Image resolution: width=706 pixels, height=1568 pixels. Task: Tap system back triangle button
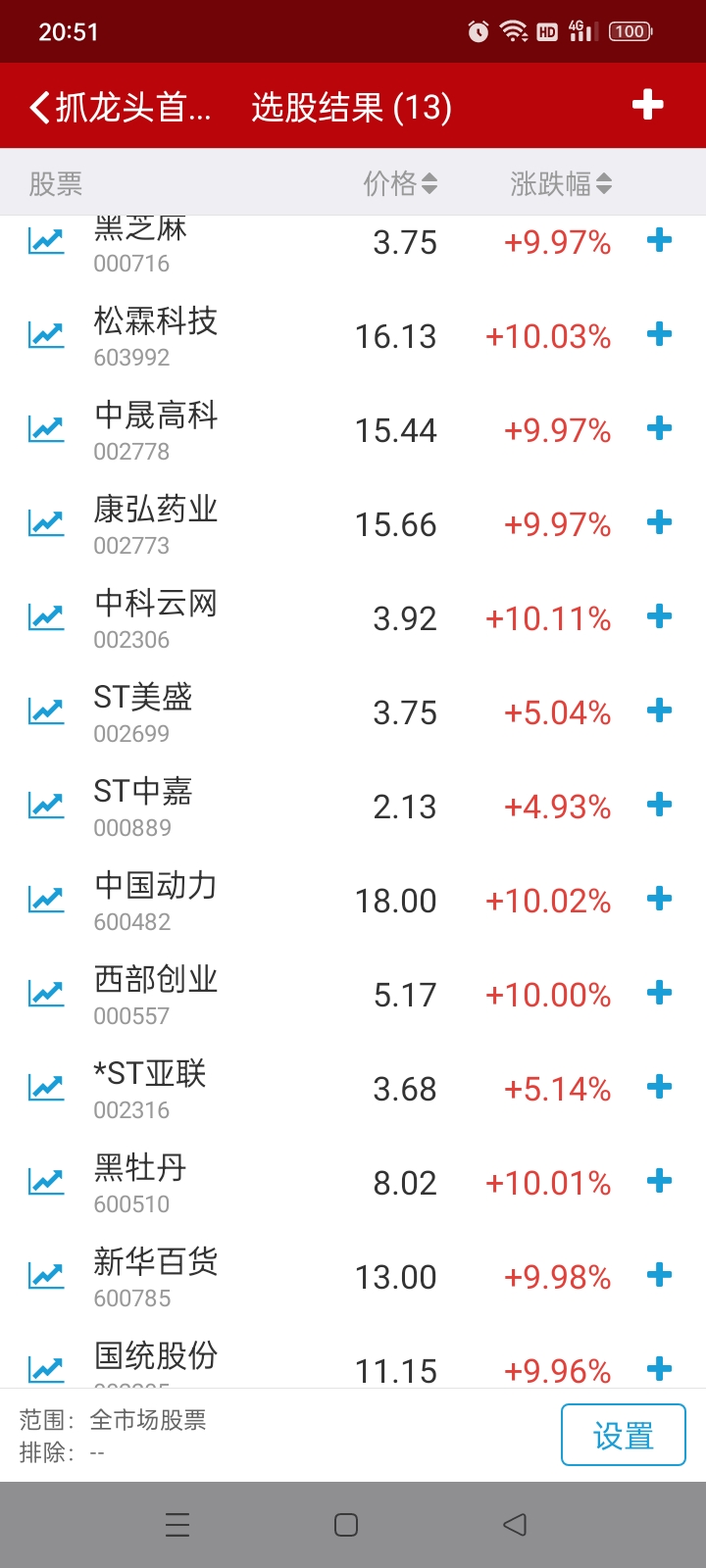coord(515,1525)
